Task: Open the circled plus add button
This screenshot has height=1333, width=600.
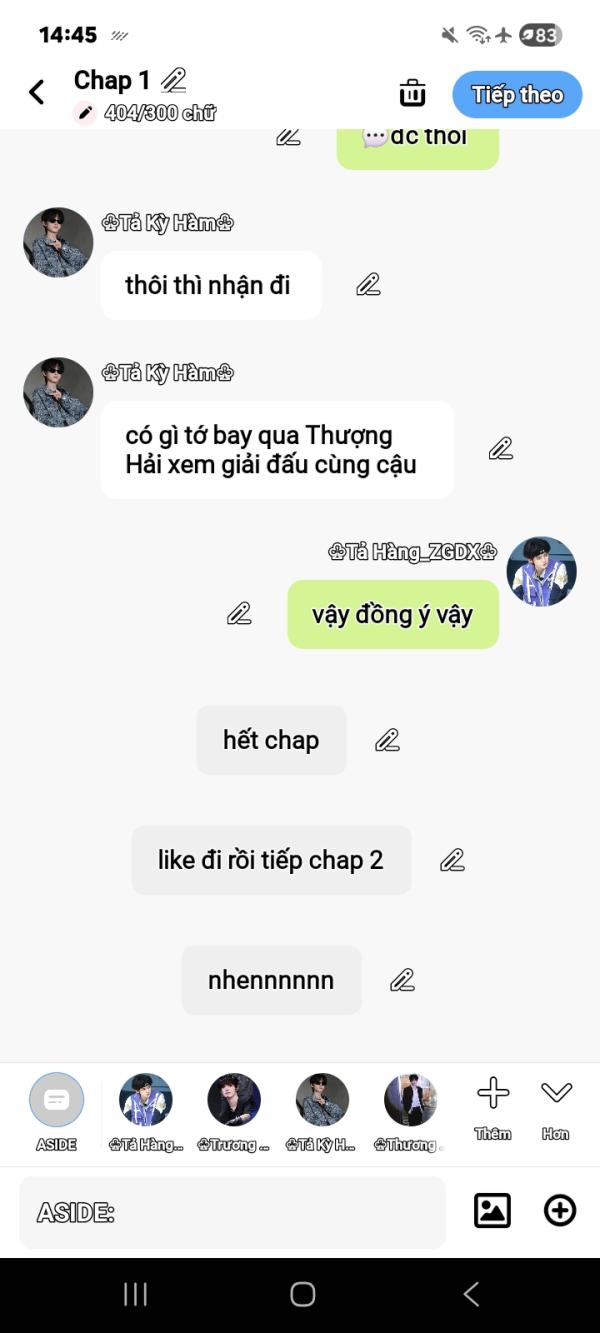Action: [560, 1211]
